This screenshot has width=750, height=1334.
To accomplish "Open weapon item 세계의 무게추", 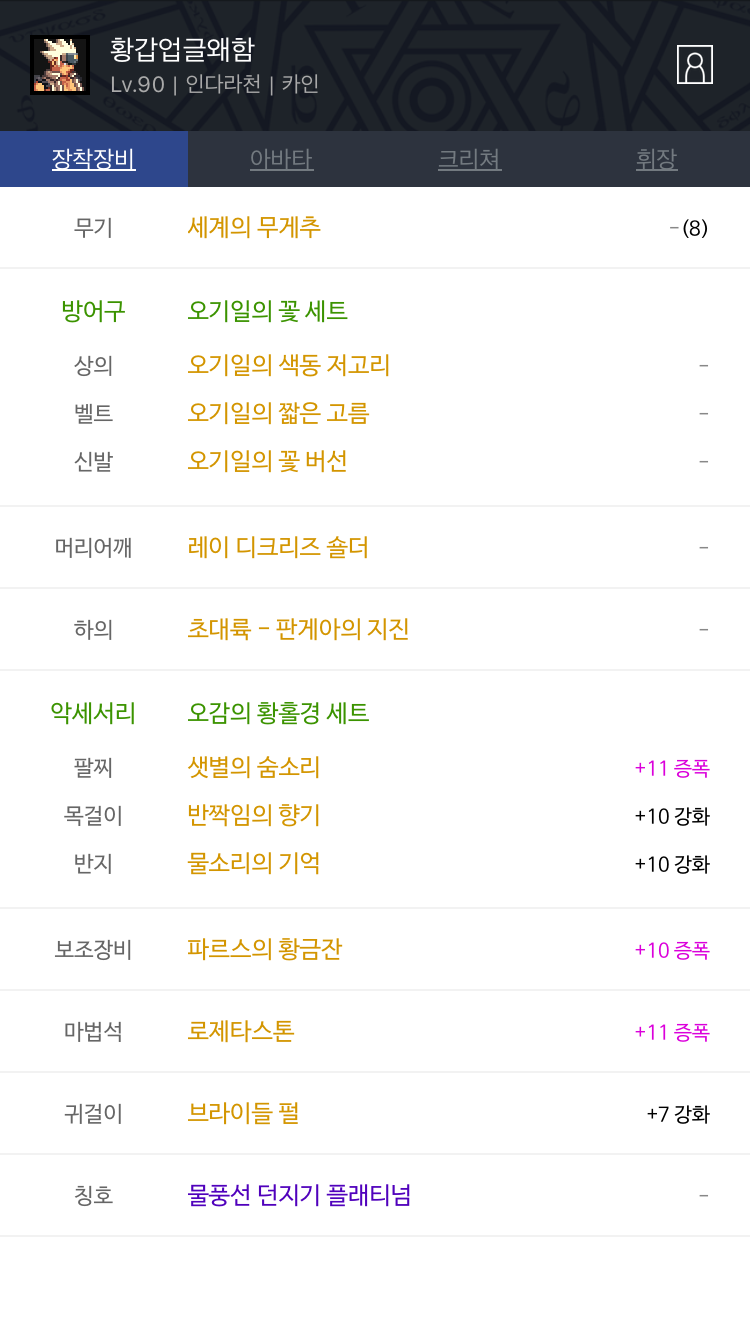I will 254,227.
